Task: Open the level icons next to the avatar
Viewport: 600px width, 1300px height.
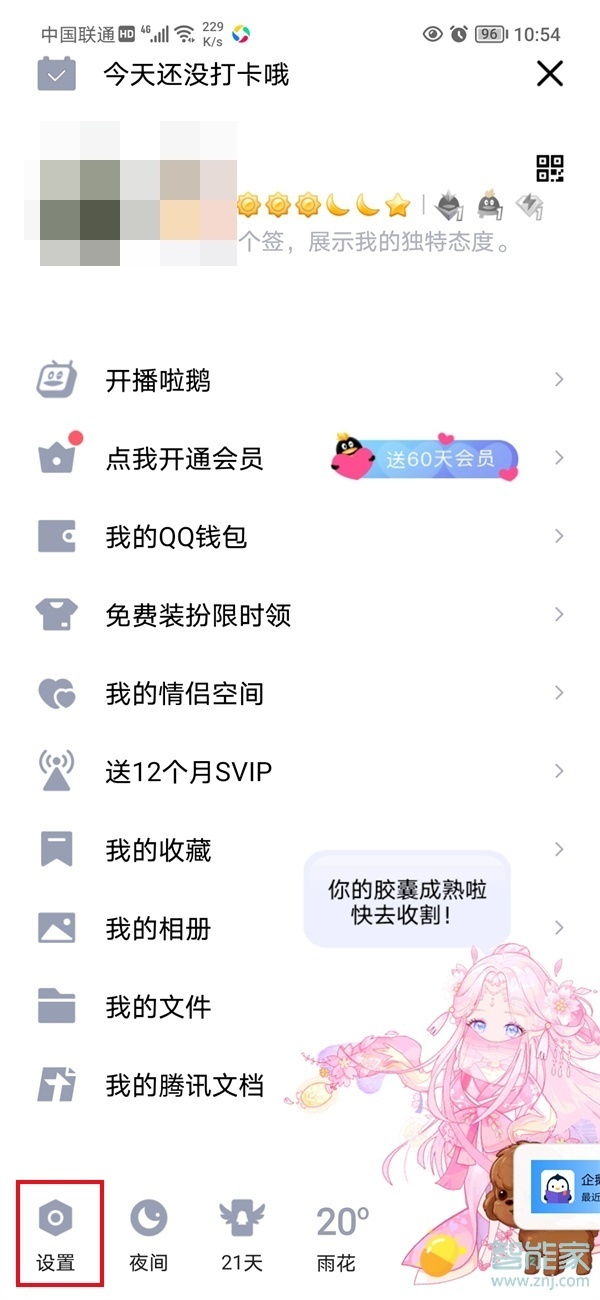Action: [x=325, y=206]
